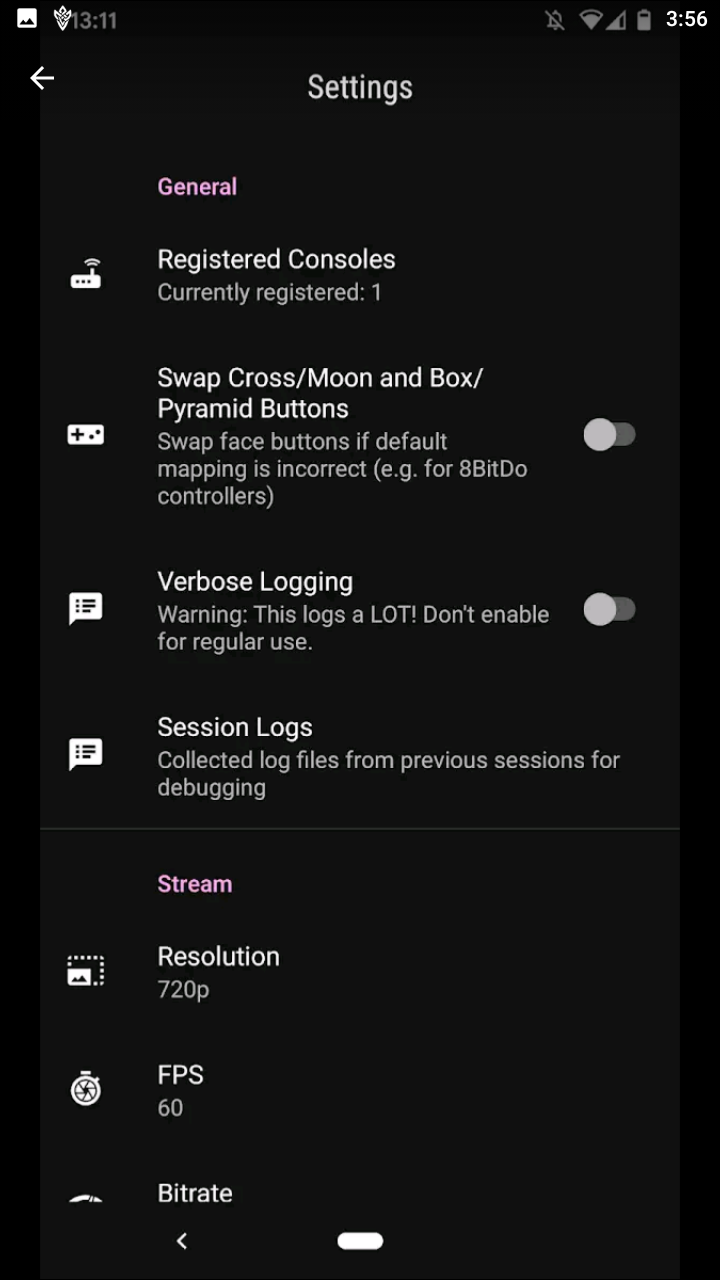The image size is (720, 1280).
Task: Toggle Swap Cross/Moon and Box/Pyramid Buttons
Action: click(x=609, y=435)
